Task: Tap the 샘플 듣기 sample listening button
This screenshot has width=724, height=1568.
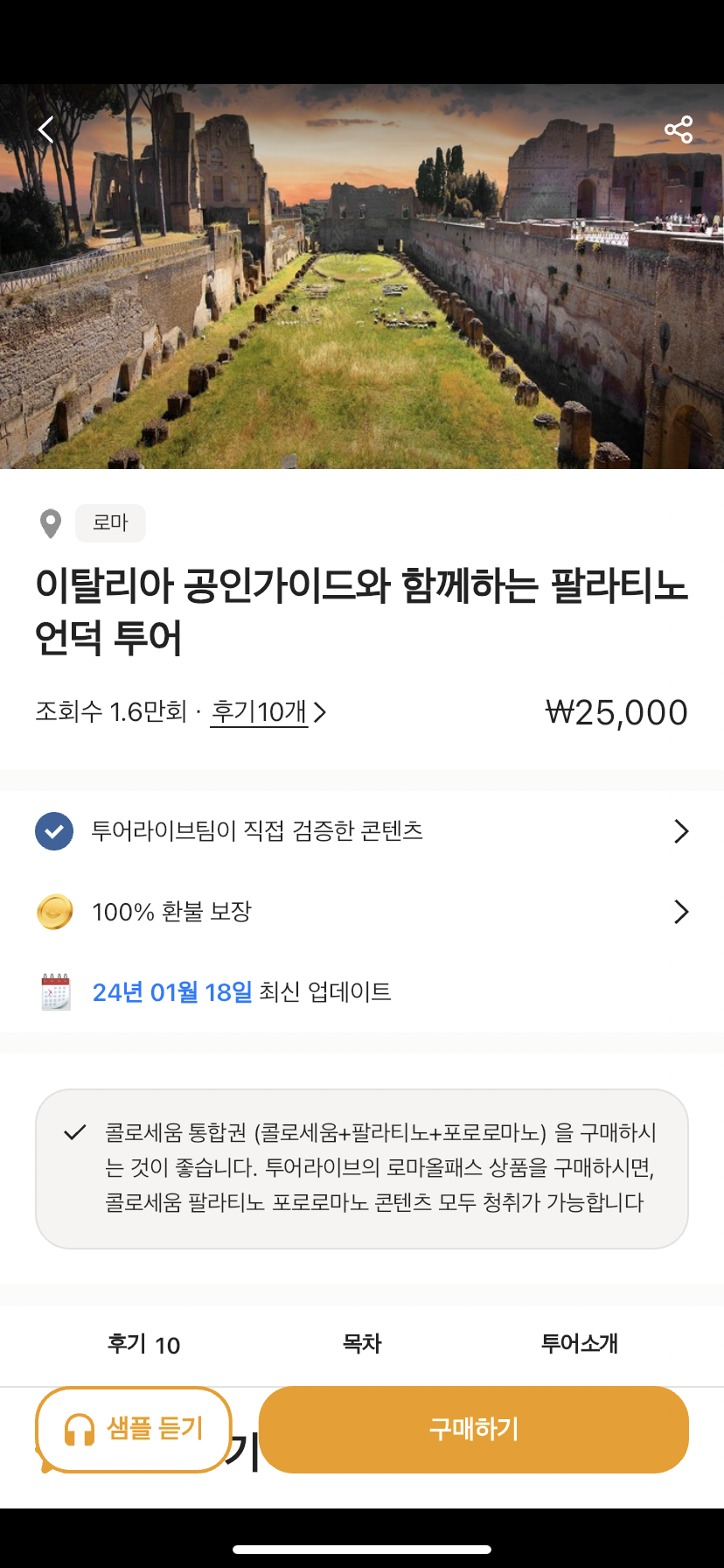Action: tap(132, 1430)
